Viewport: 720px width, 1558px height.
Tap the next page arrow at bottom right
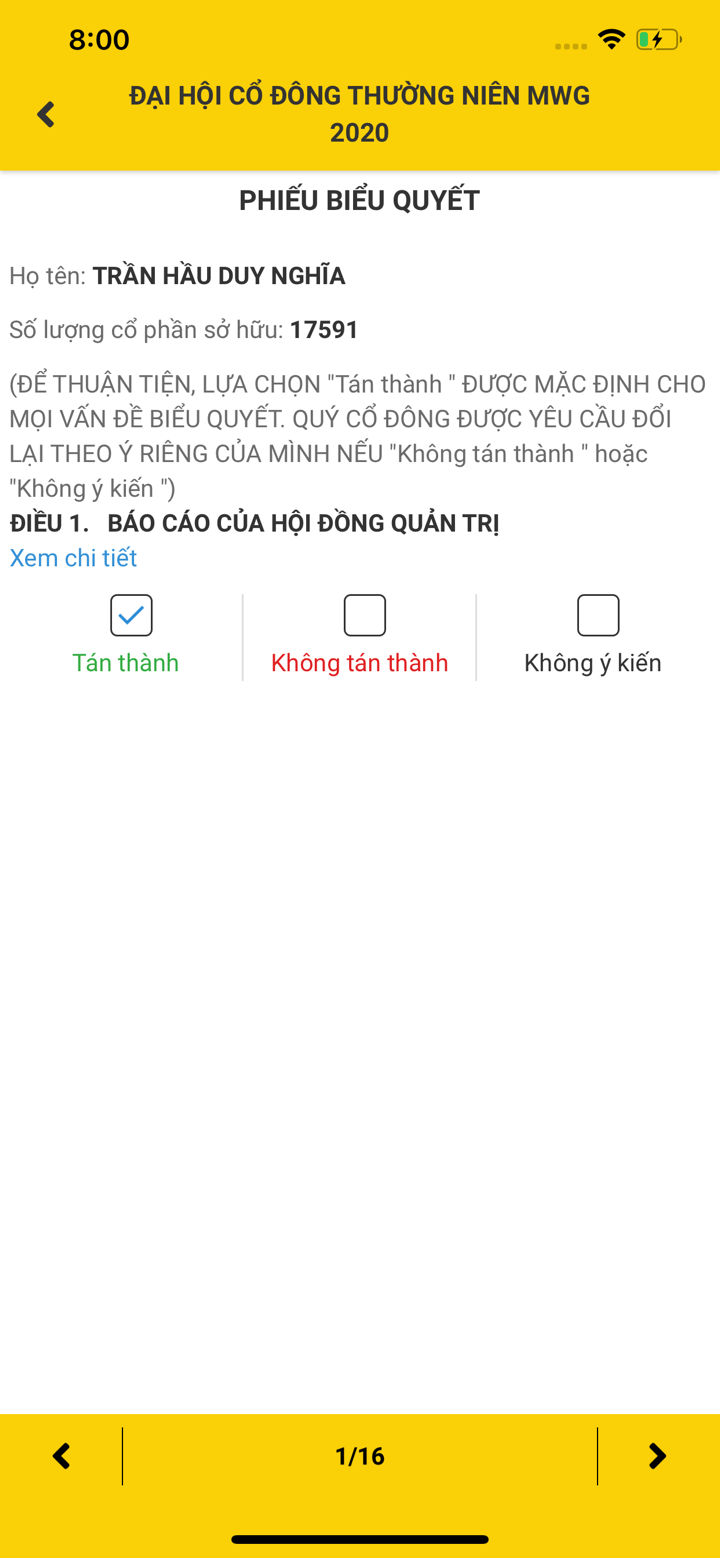[x=658, y=1456]
